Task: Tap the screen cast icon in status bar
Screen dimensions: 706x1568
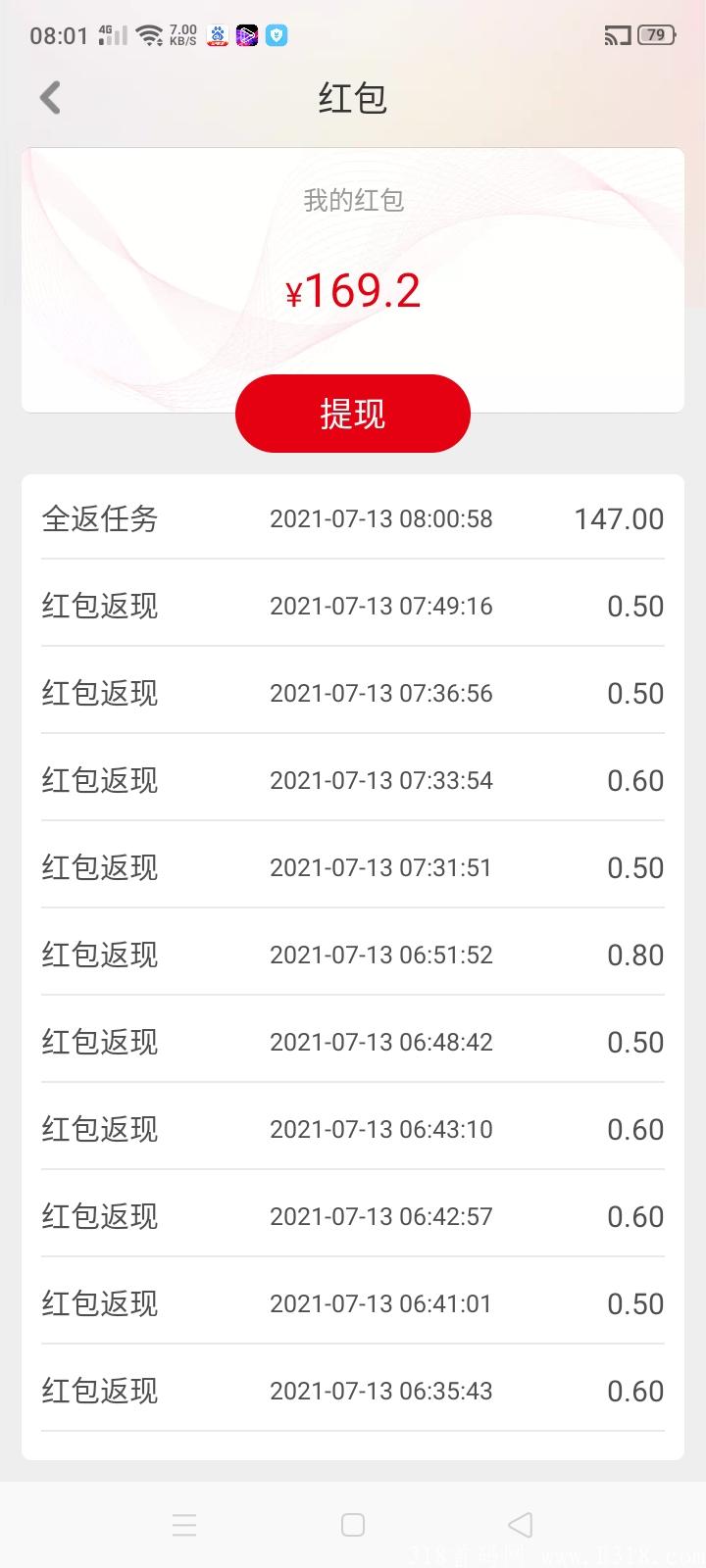Action: pyautogui.click(x=616, y=34)
